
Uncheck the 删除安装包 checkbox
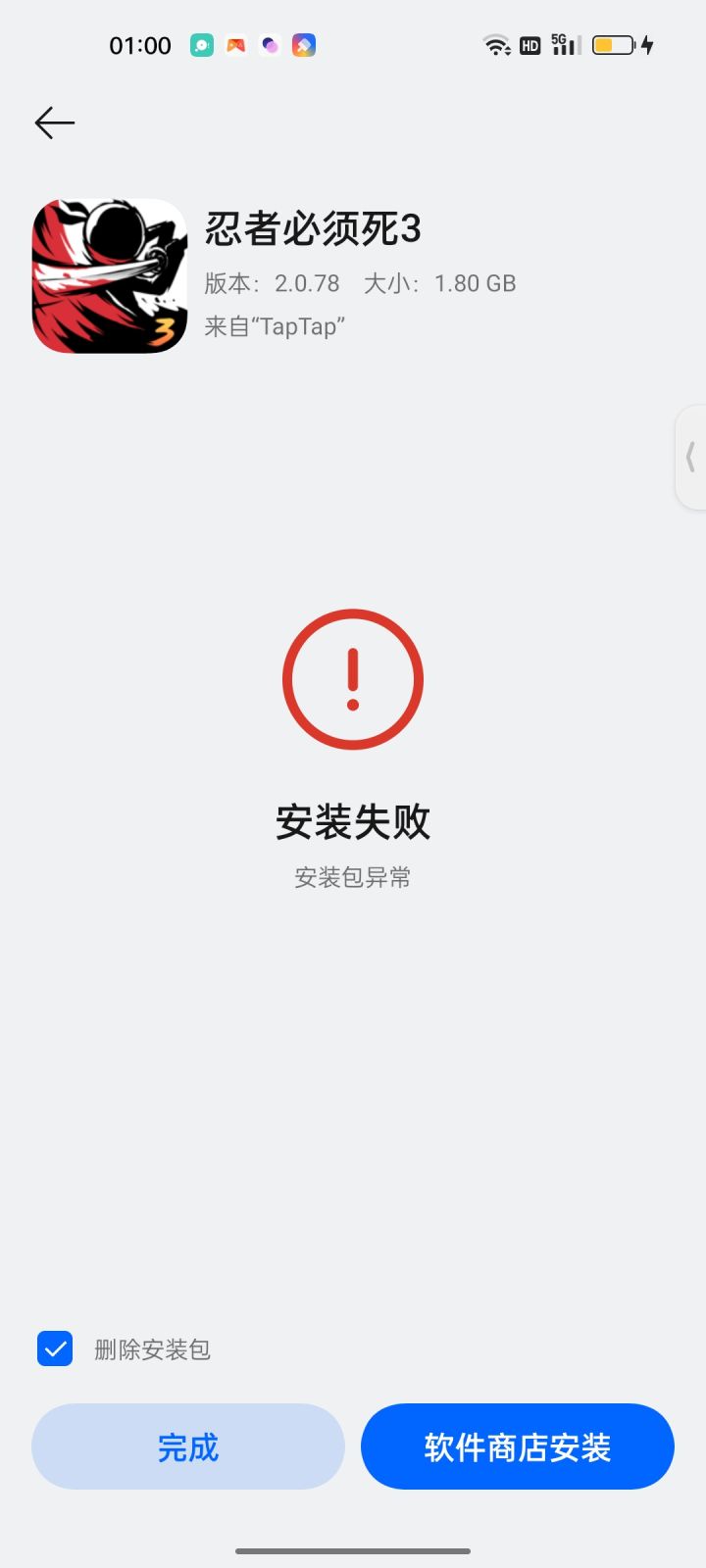coord(55,1348)
